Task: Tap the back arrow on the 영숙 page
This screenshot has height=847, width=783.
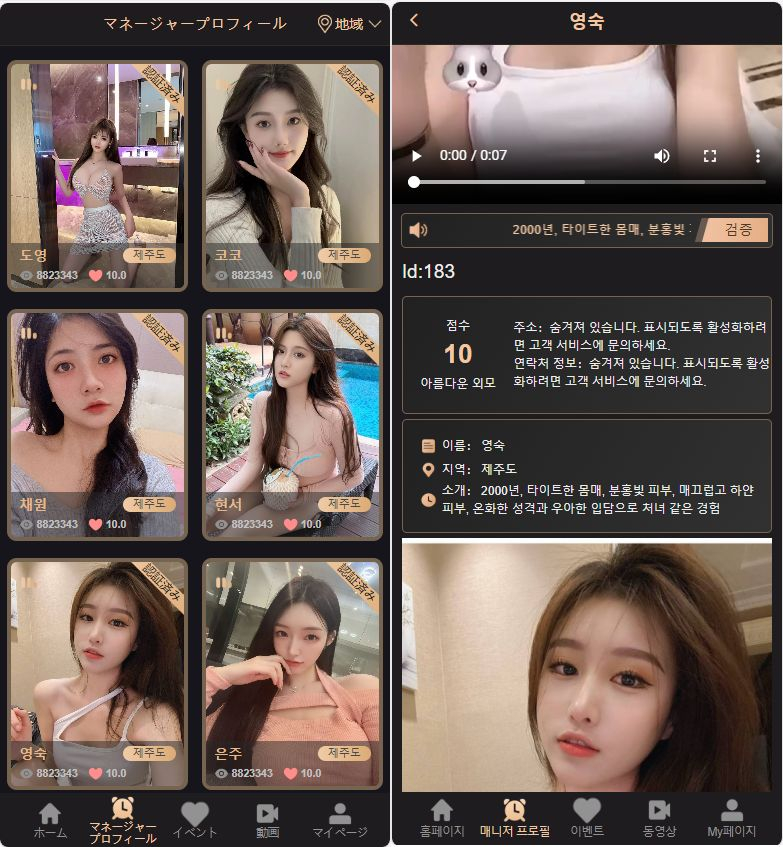Action: (416, 20)
